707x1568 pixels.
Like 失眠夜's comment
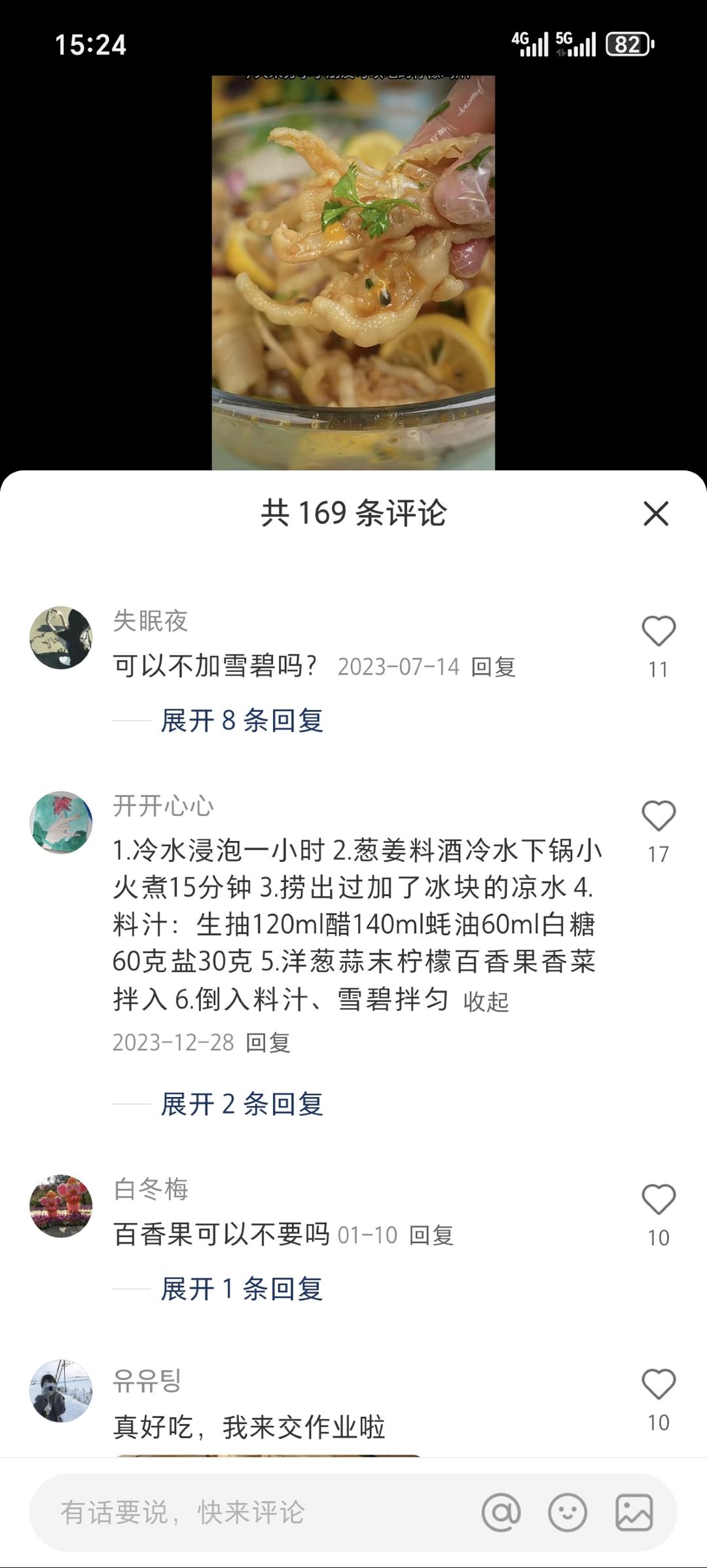(659, 631)
